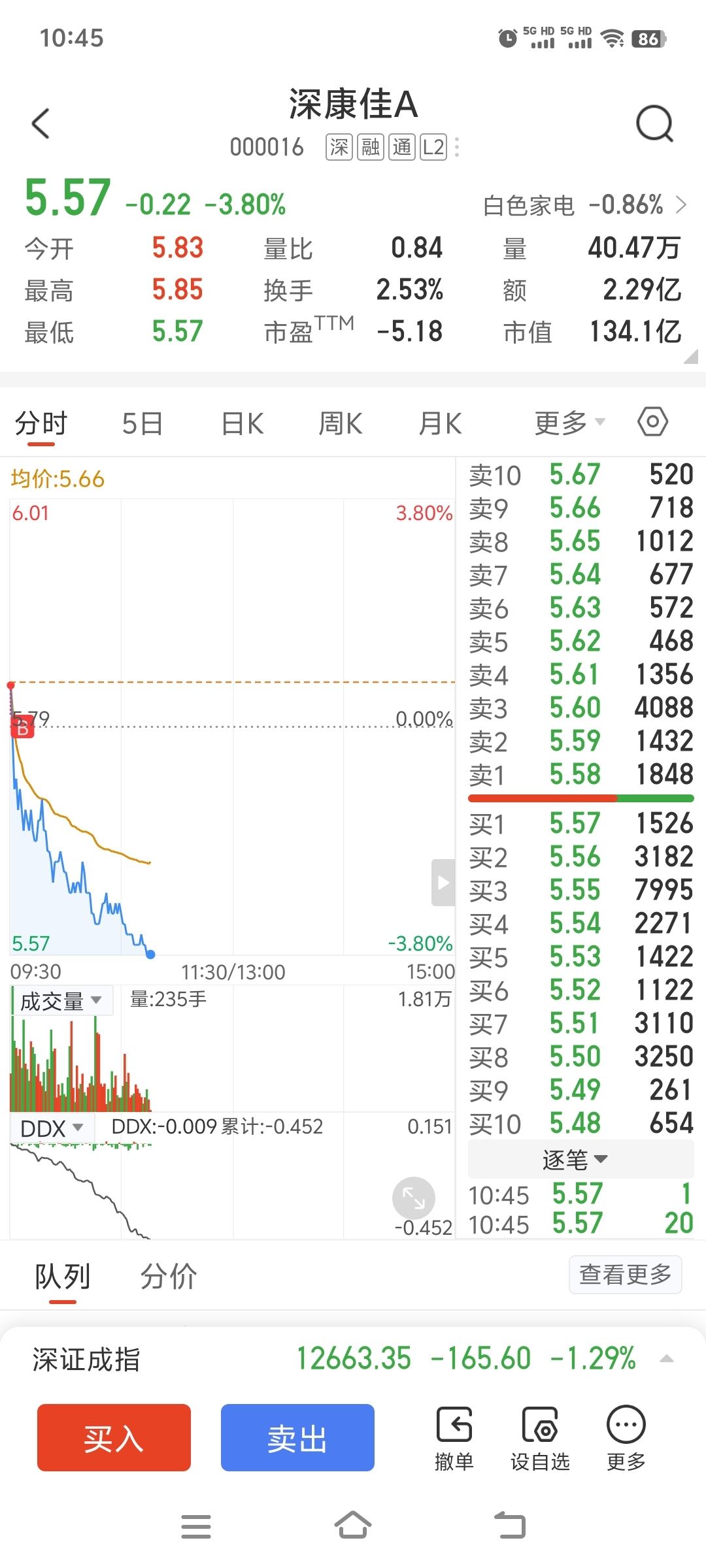Tap 查看更多 button
This screenshot has width=706, height=1568.
pos(626,1274)
